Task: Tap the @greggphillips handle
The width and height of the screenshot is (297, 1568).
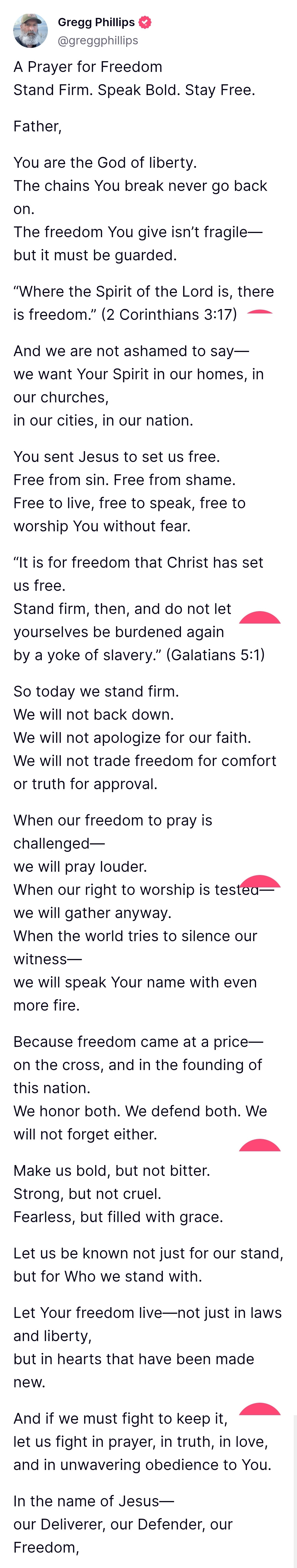Action: [98, 41]
